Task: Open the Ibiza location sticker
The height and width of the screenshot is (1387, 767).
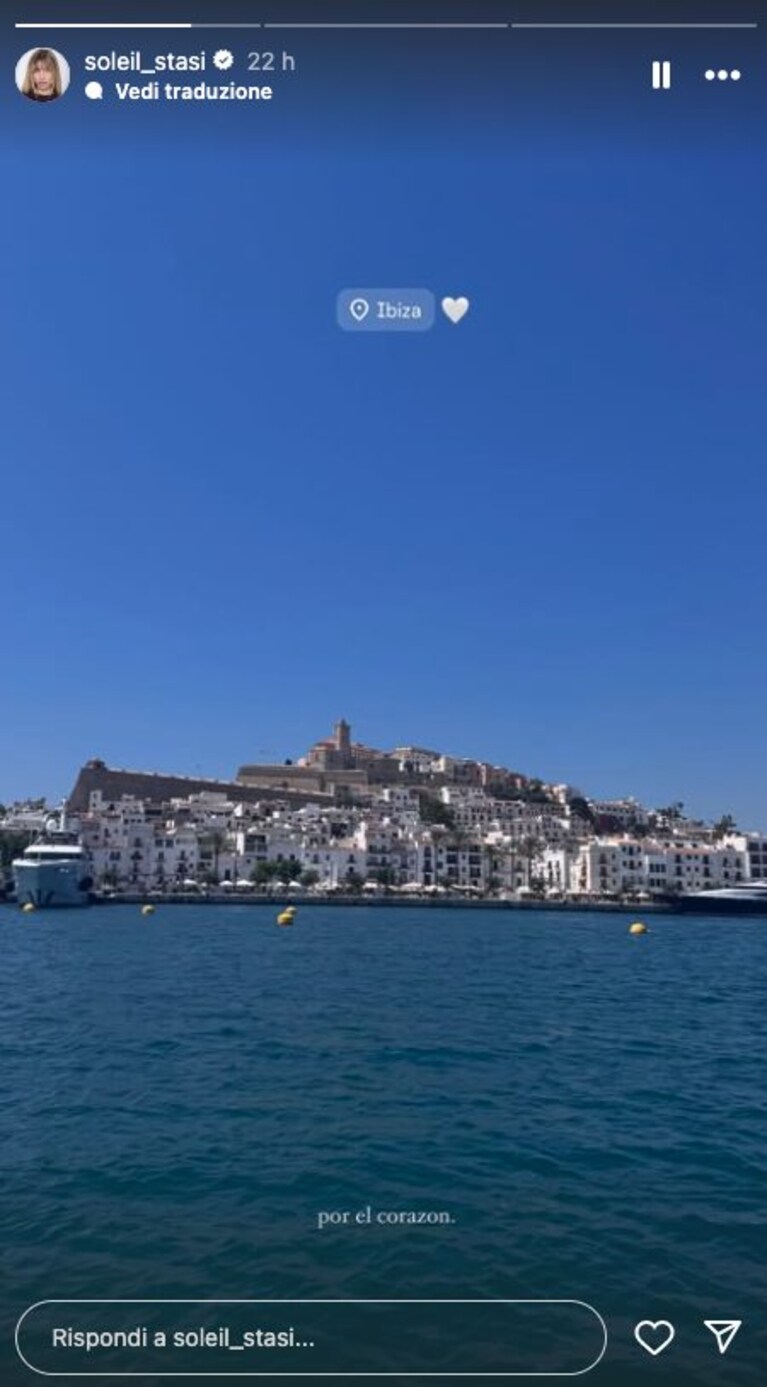Action: pos(386,310)
